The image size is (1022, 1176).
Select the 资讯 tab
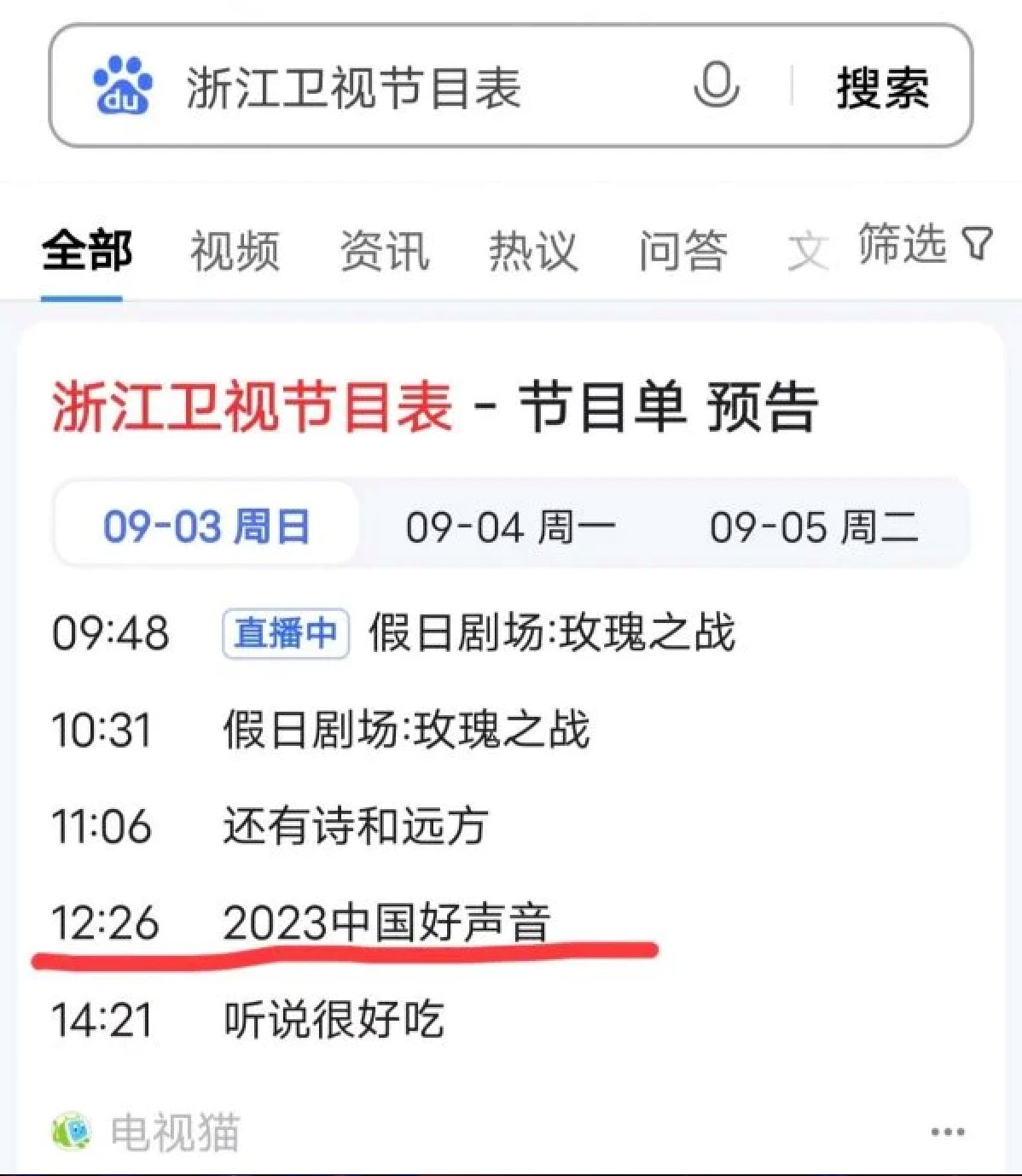coord(384,249)
